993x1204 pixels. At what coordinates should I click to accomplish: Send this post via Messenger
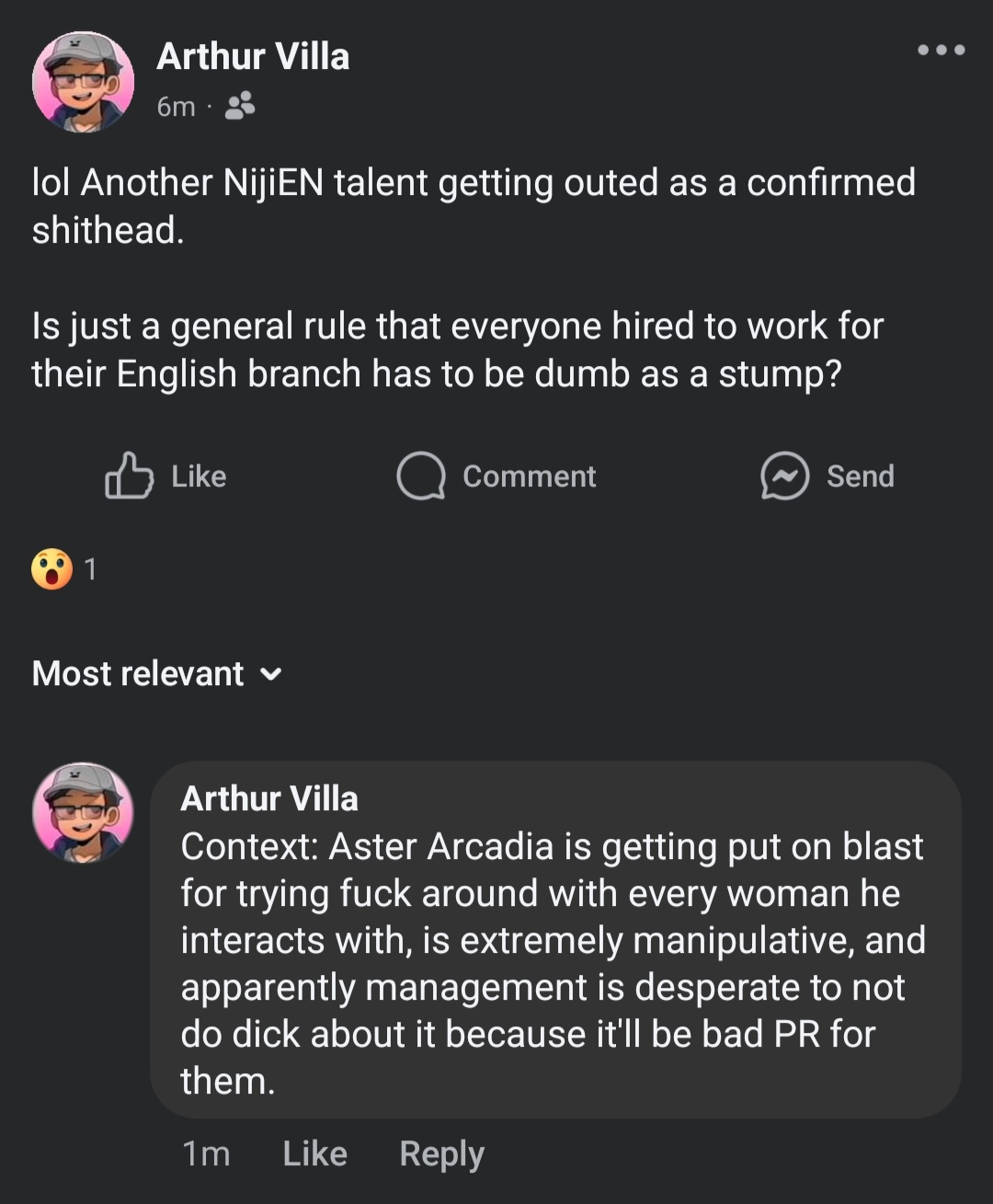pyautogui.click(x=827, y=476)
